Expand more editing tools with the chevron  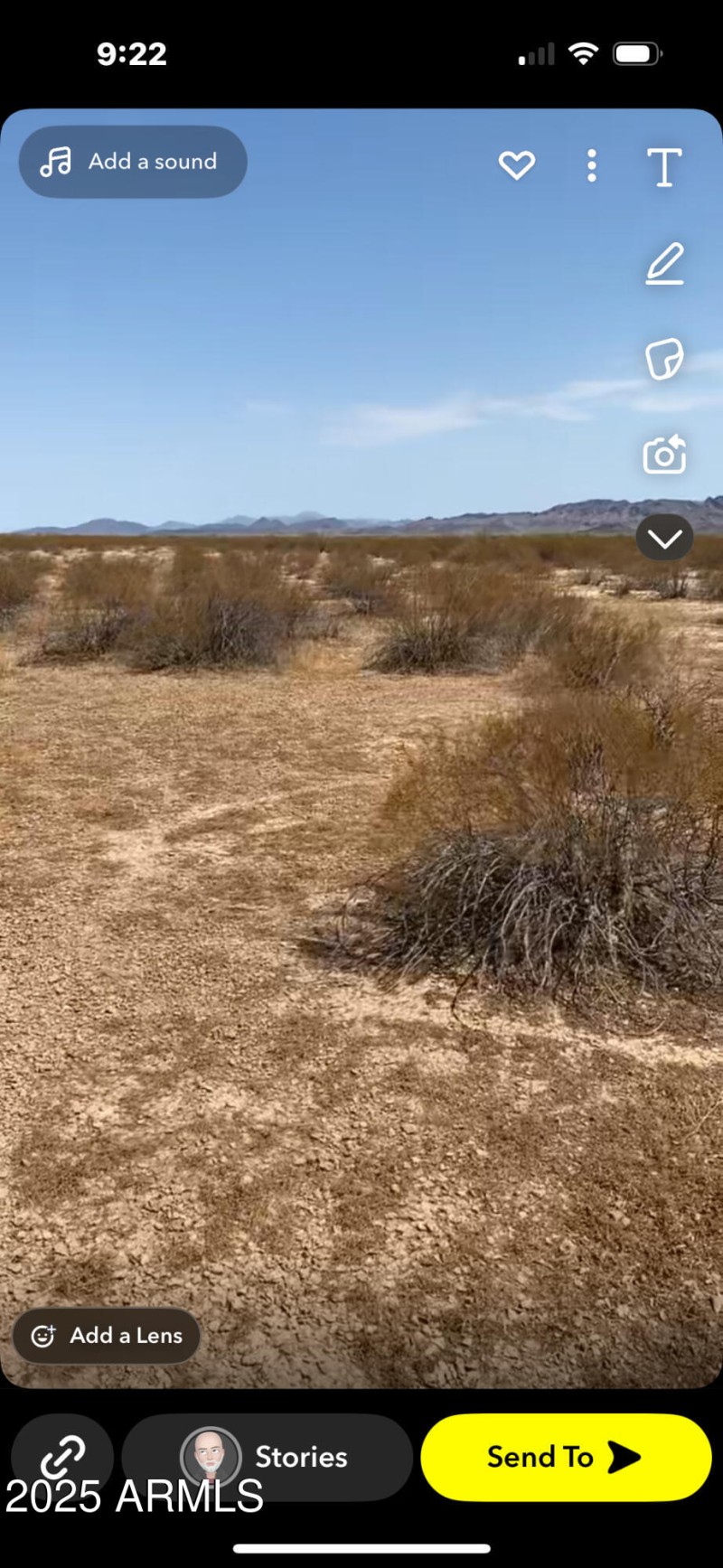click(664, 538)
